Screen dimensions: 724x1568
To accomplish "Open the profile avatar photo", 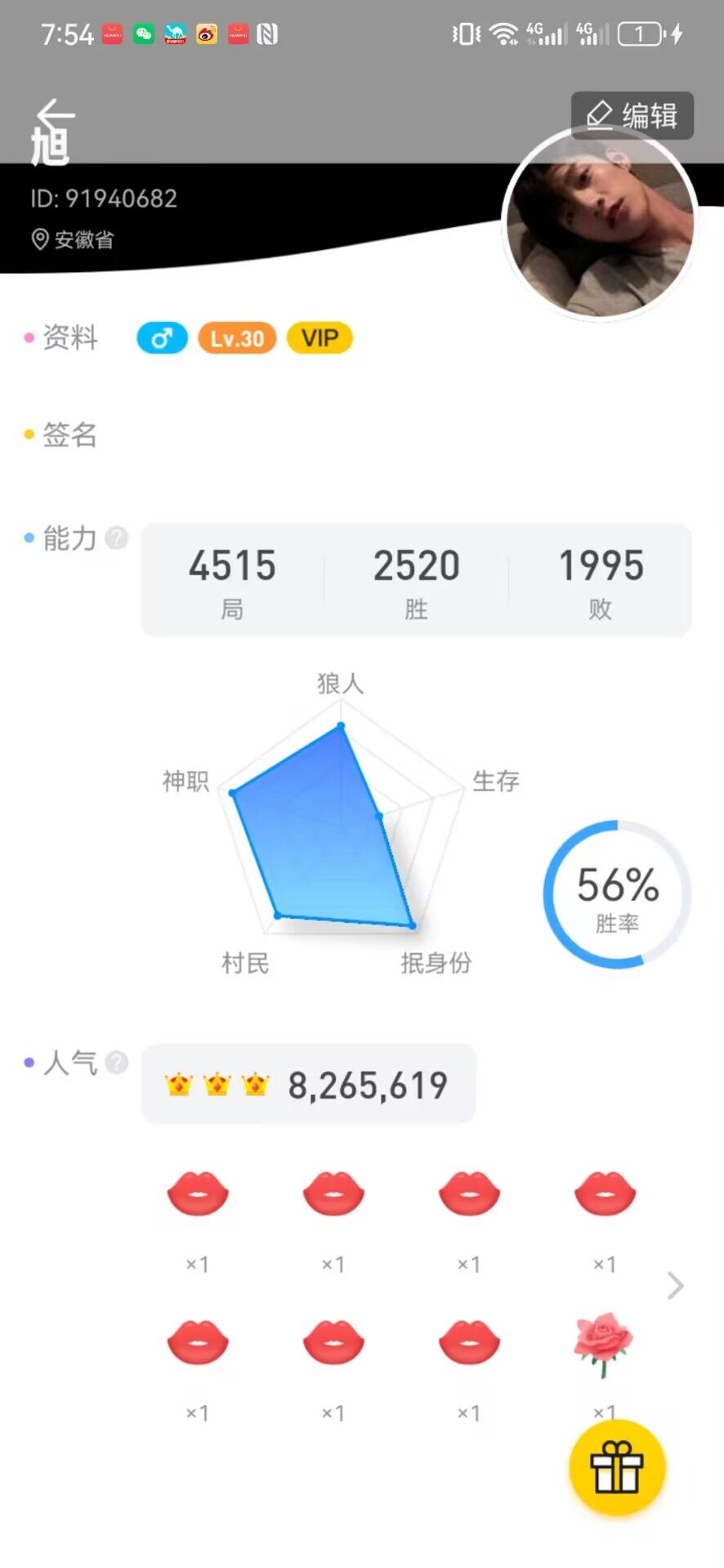I will click(600, 225).
